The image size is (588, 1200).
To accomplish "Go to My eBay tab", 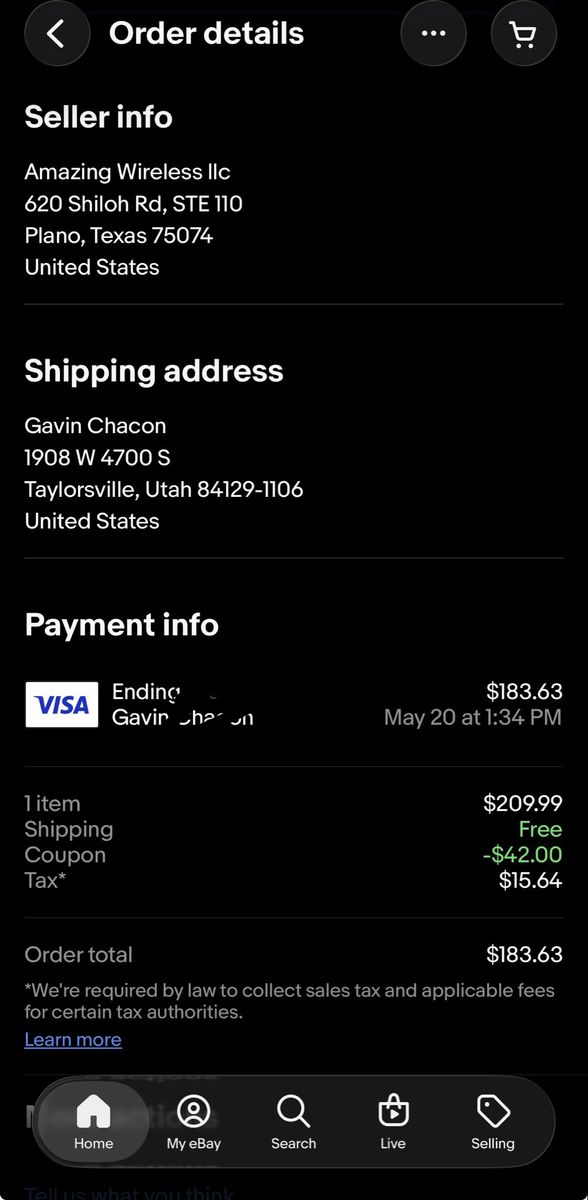I will point(194,1122).
